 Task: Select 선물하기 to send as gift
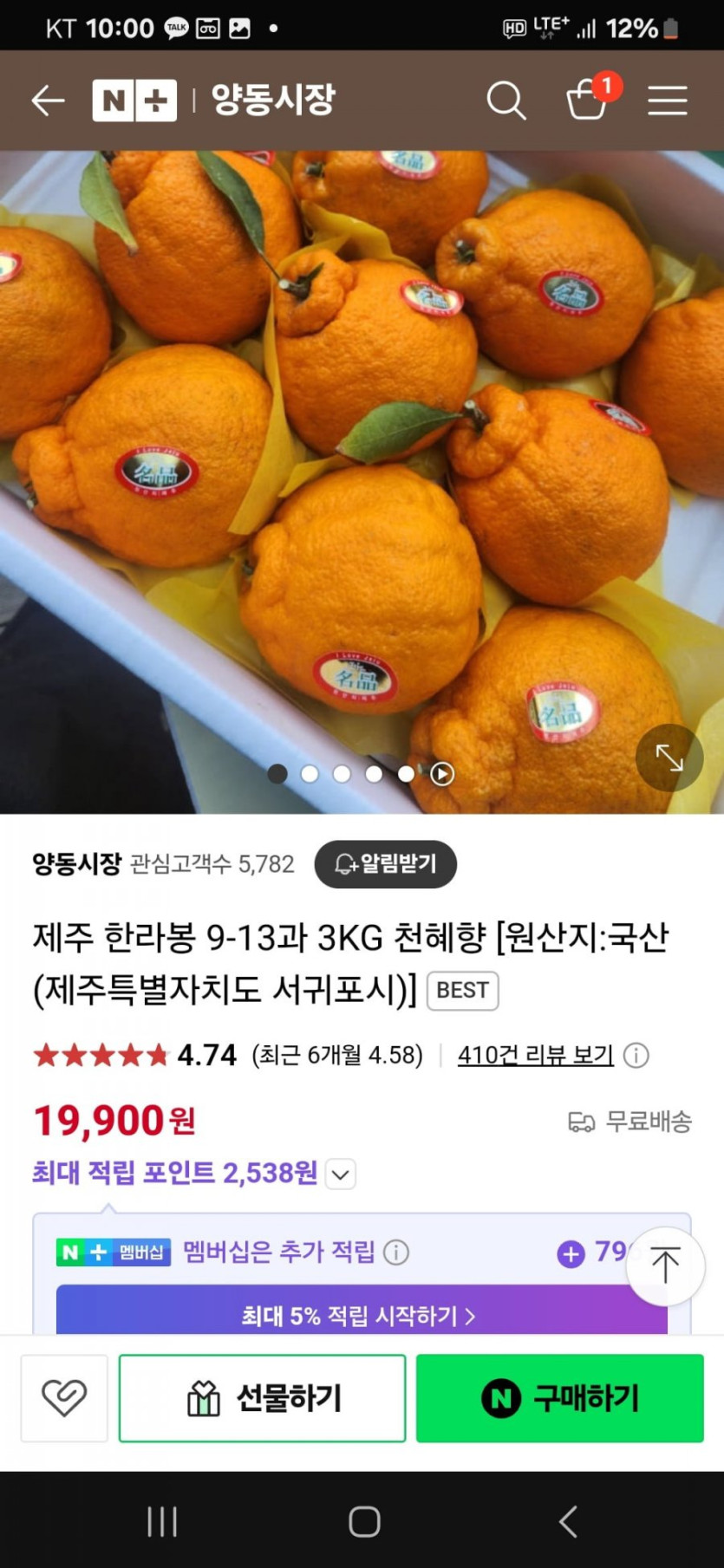(262, 1398)
